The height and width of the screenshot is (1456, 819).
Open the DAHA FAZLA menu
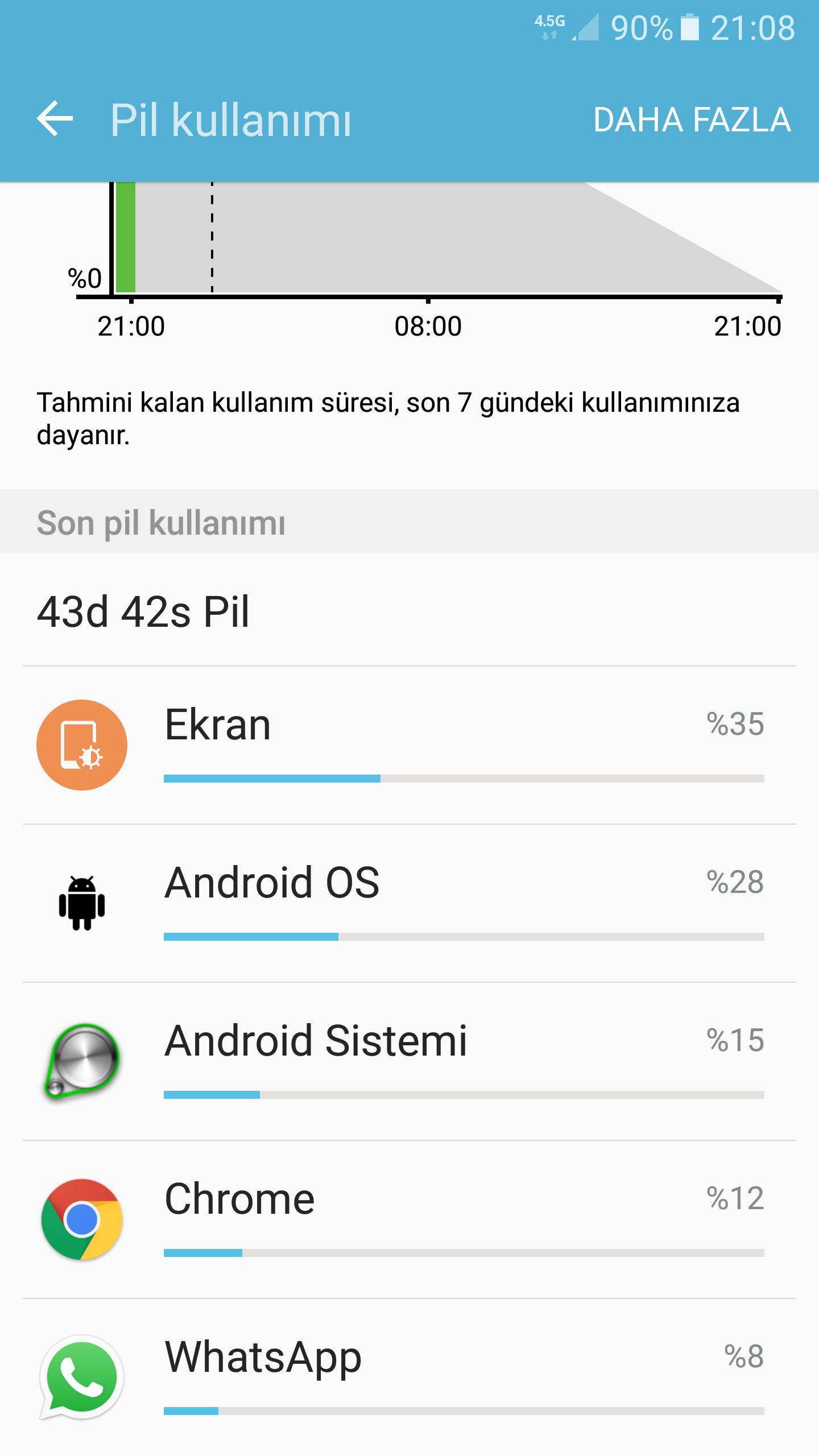pos(692,120)
